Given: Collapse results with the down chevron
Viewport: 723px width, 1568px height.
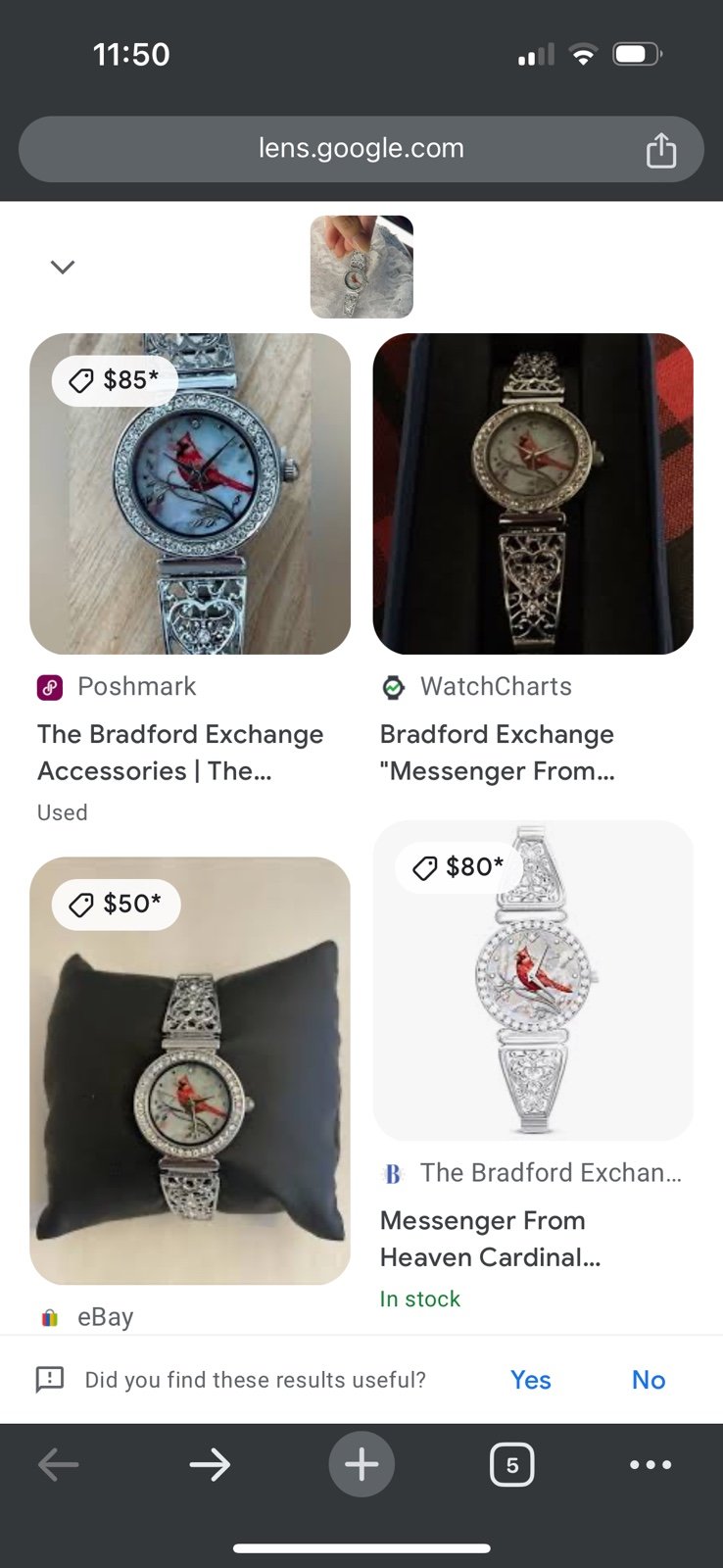Looking at the screenshot, I should pos(63,267).
